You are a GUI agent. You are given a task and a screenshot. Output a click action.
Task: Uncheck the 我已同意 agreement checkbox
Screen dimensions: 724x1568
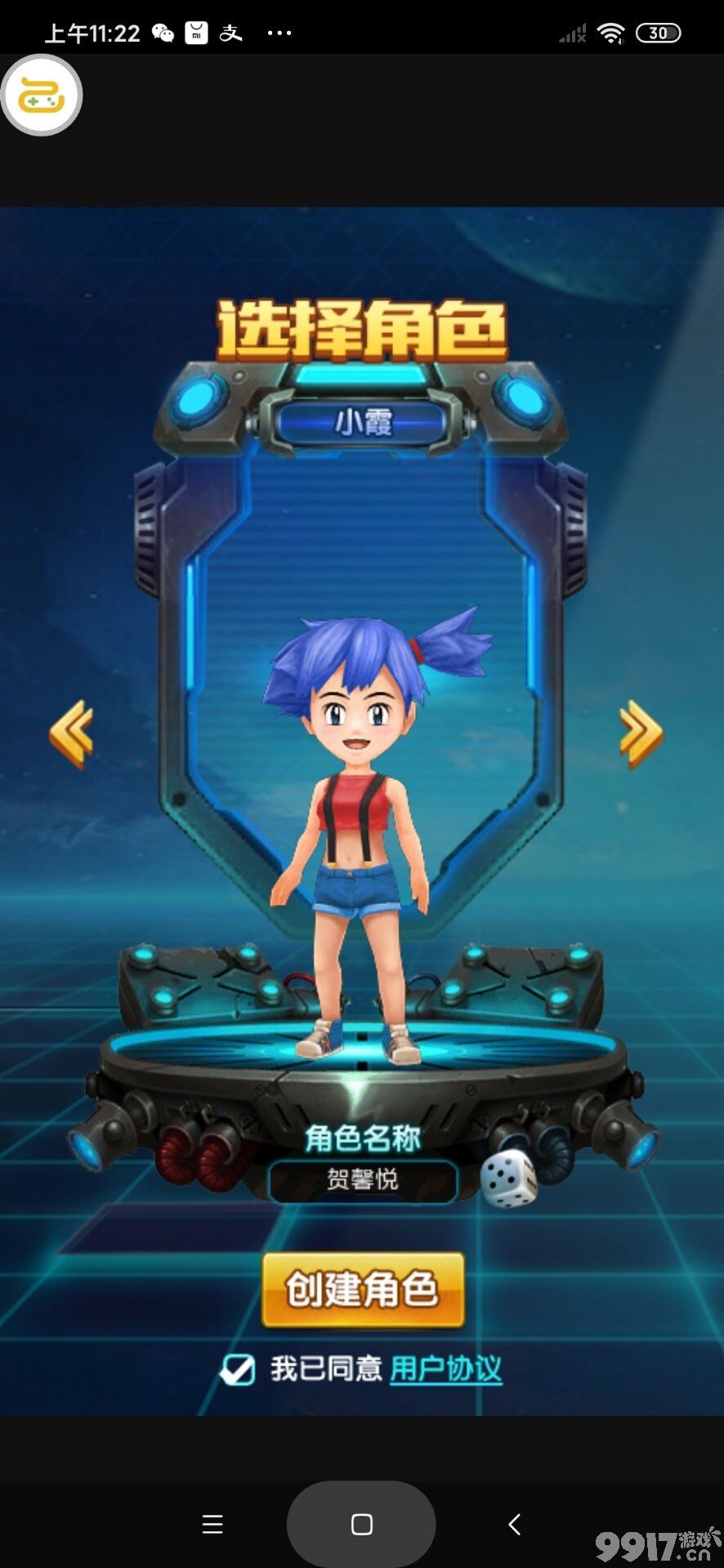238,1370
